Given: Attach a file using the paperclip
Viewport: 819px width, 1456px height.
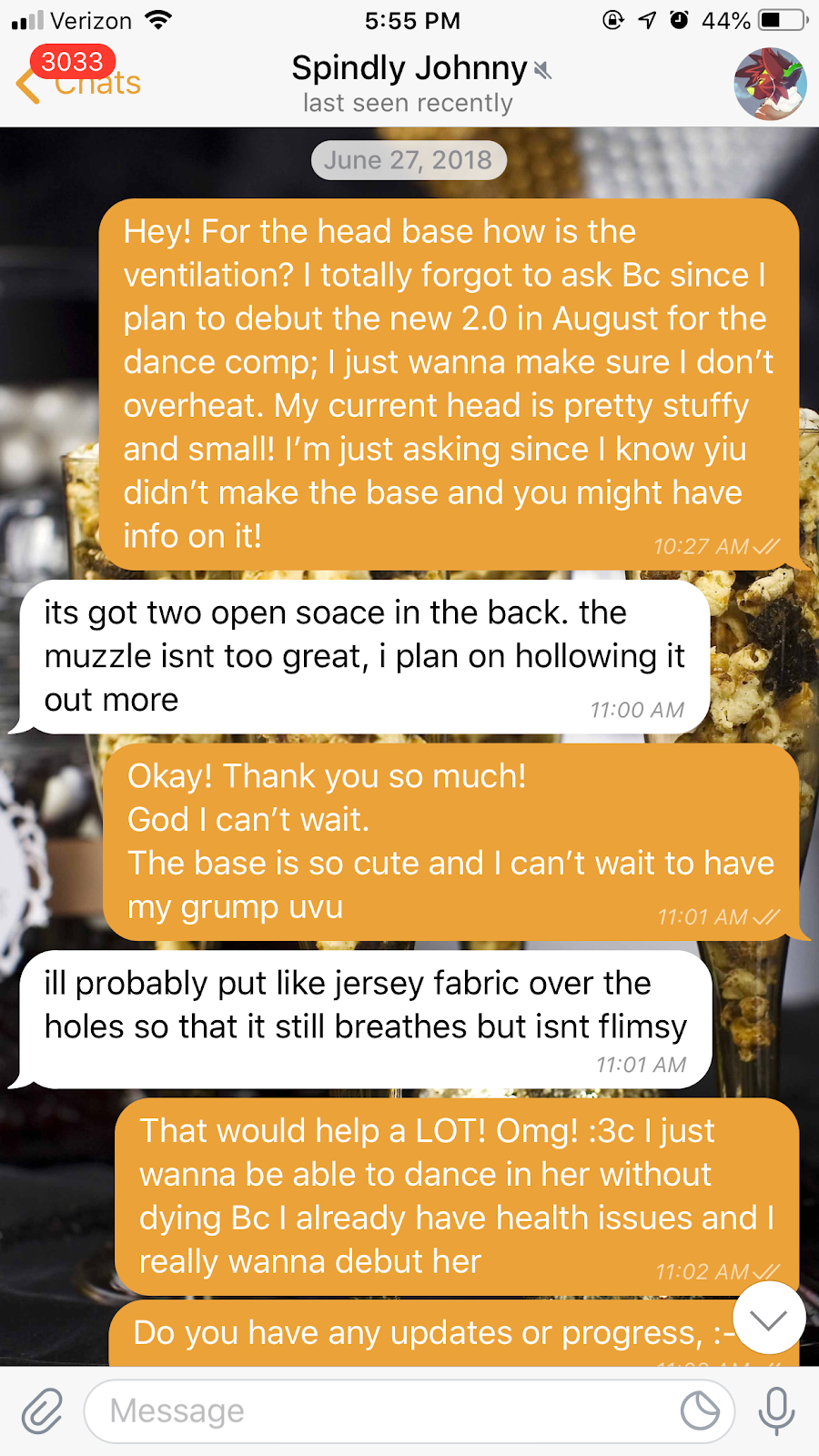Looking at the screenshot, I should [x=42, y=1411].
